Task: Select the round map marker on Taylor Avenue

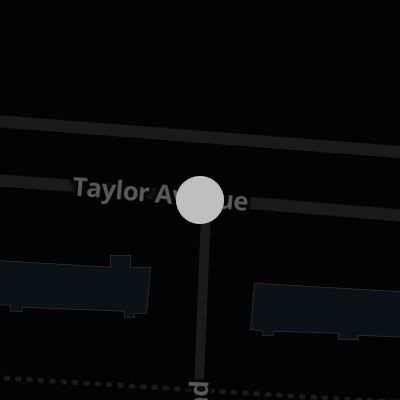Action: pos(200,200)
